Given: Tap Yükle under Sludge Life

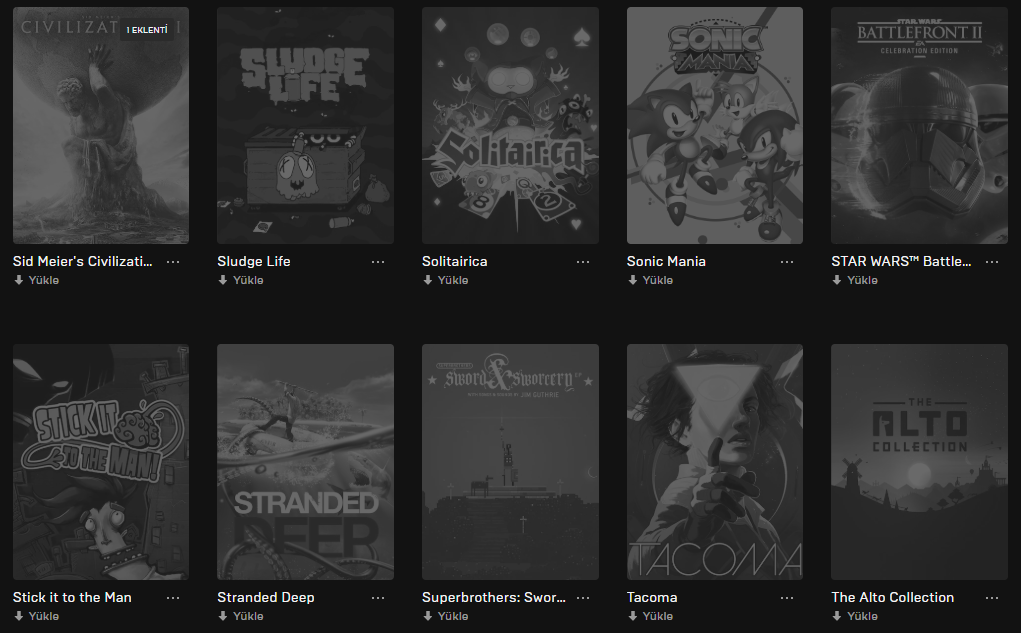Looking at the screenshot, I should click(x=245, y=280).
